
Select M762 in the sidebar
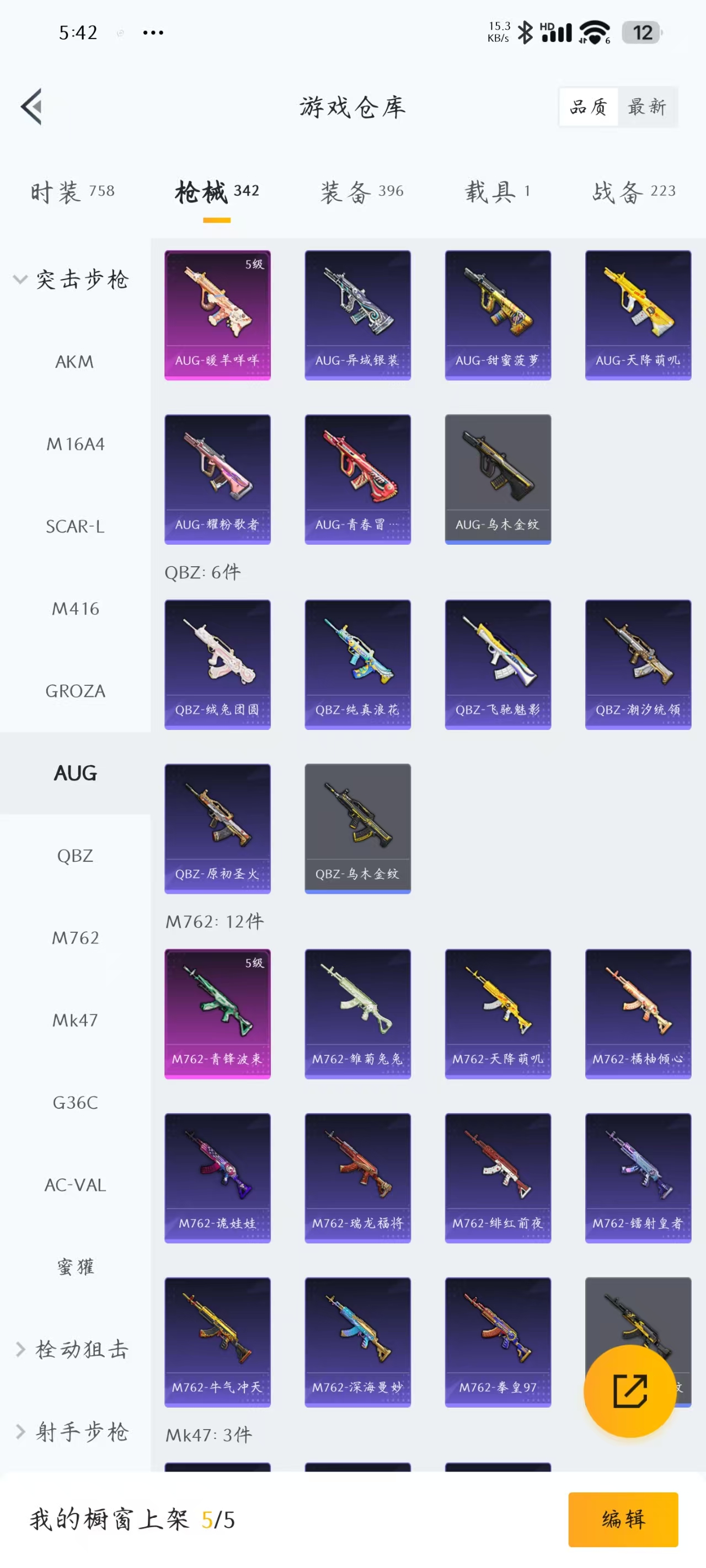pyautogui.click(x=75, y=938)
